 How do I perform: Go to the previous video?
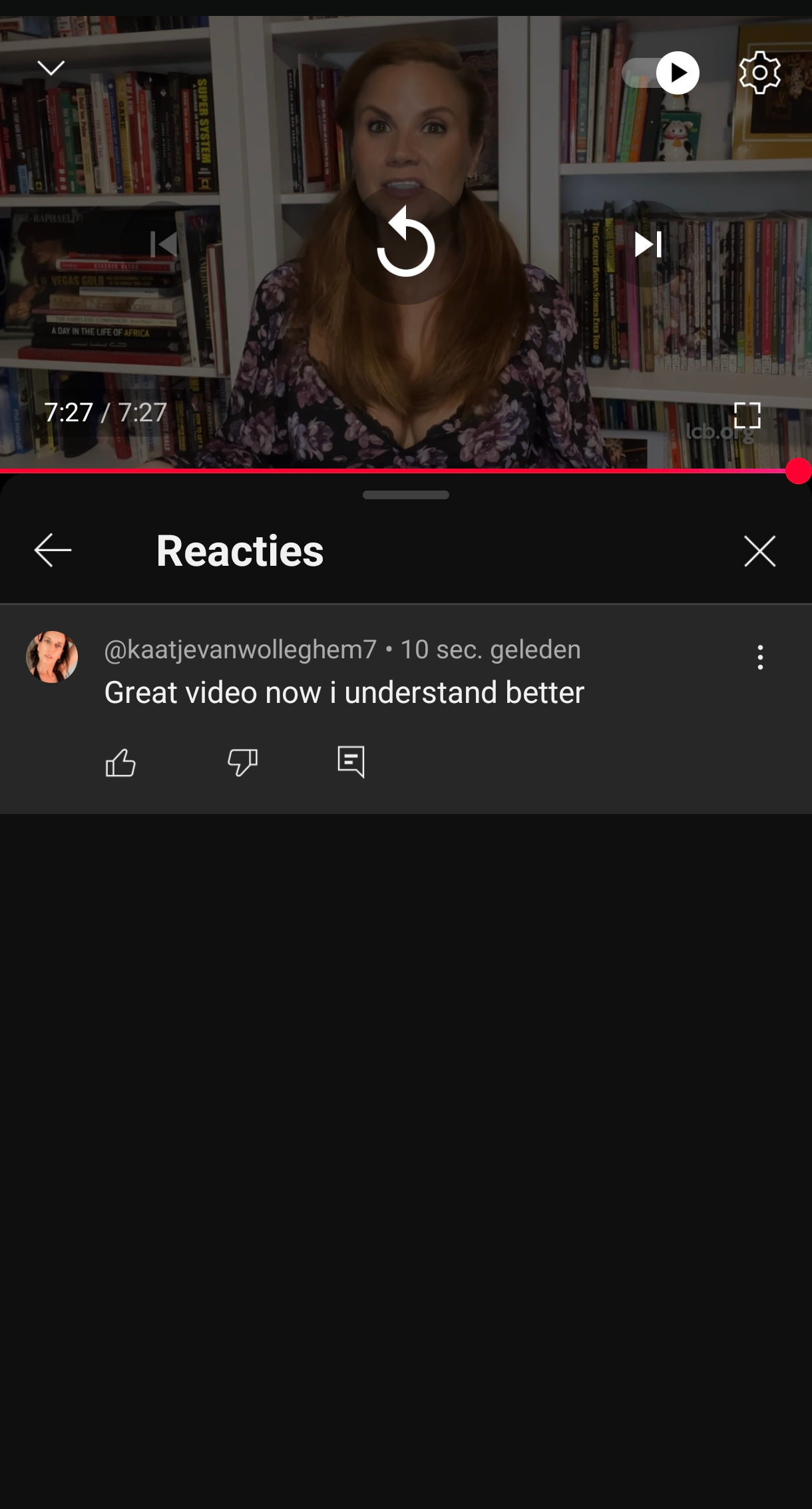pos(164,244)
